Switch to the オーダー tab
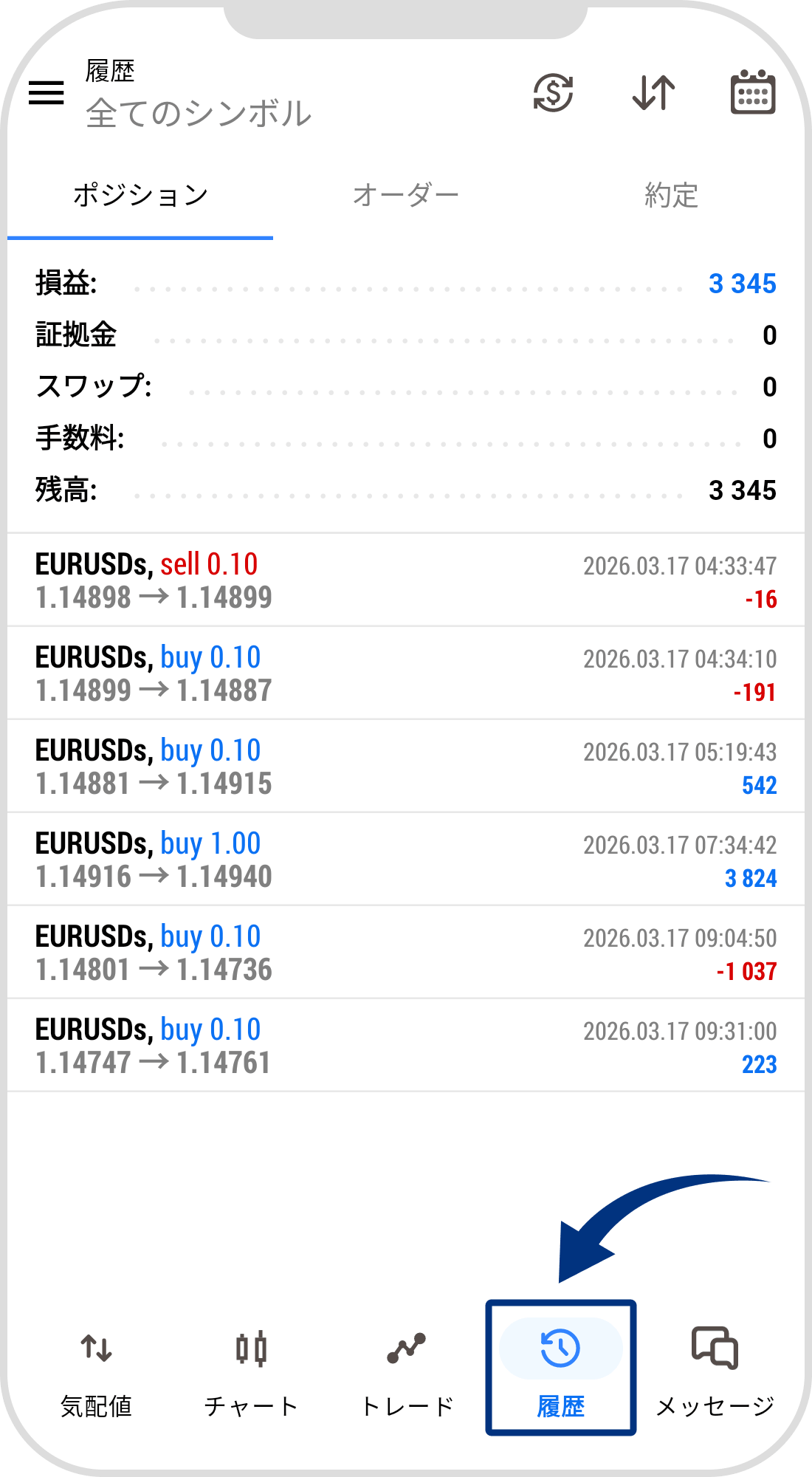The height and width of the screenshot is (1477, 812). pos(405,196)
